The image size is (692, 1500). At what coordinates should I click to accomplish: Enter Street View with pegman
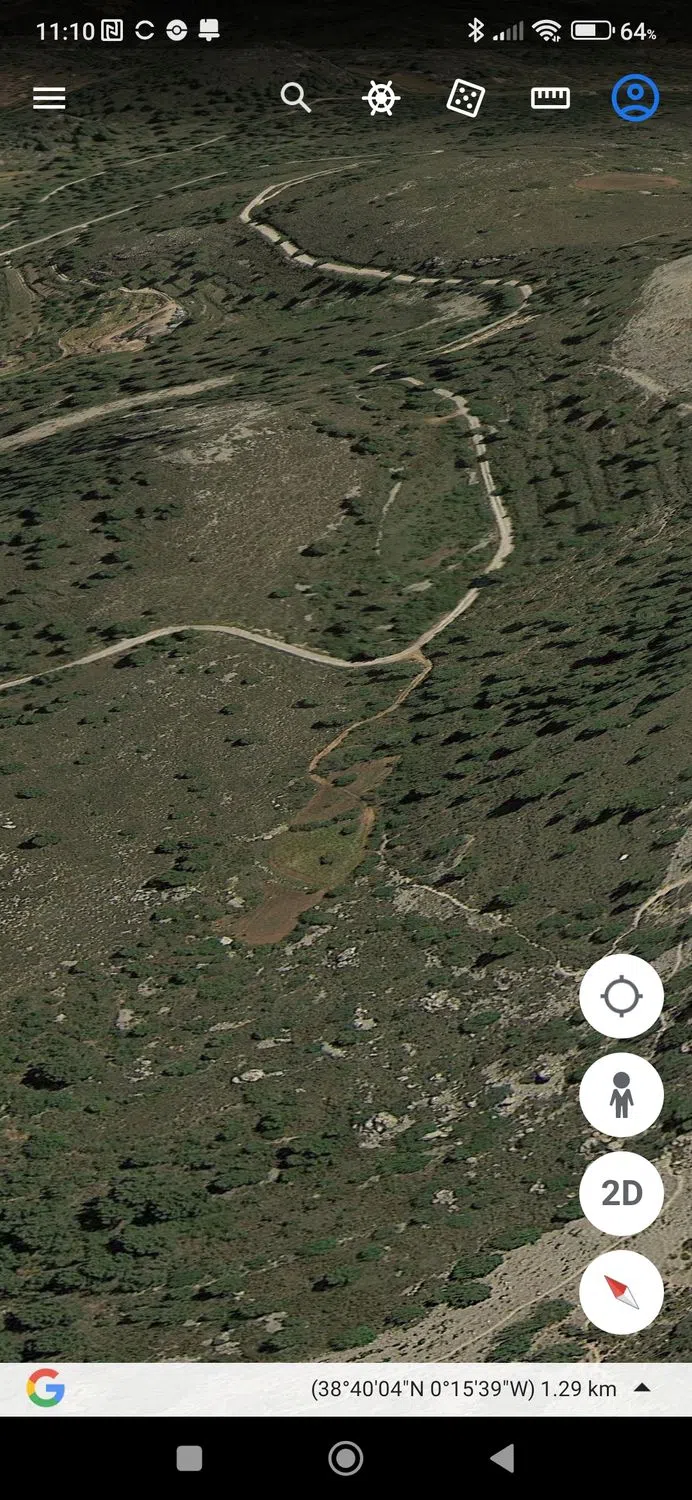click(x=621, y=1095)
